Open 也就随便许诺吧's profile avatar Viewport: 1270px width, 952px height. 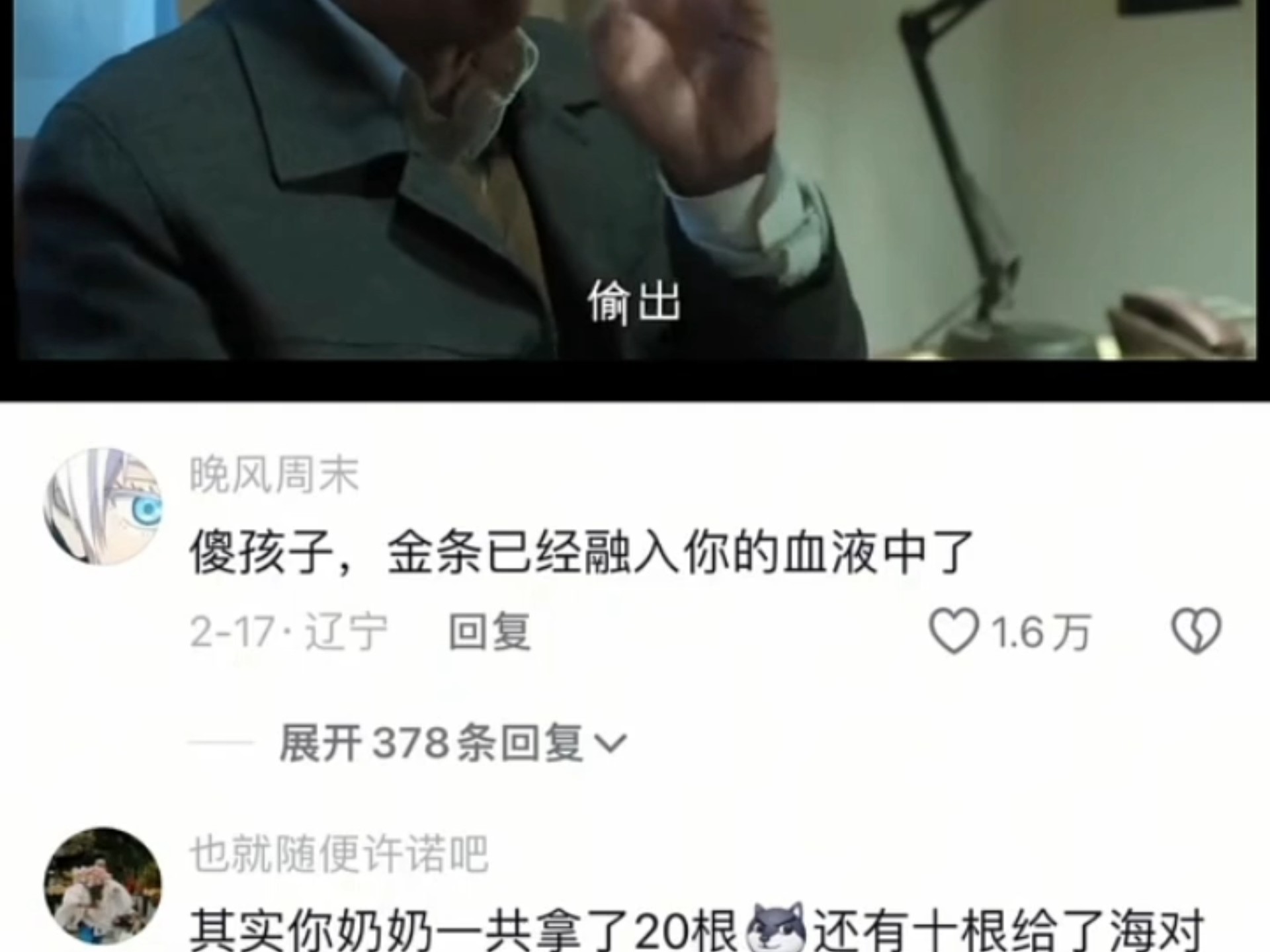(103, 886)
